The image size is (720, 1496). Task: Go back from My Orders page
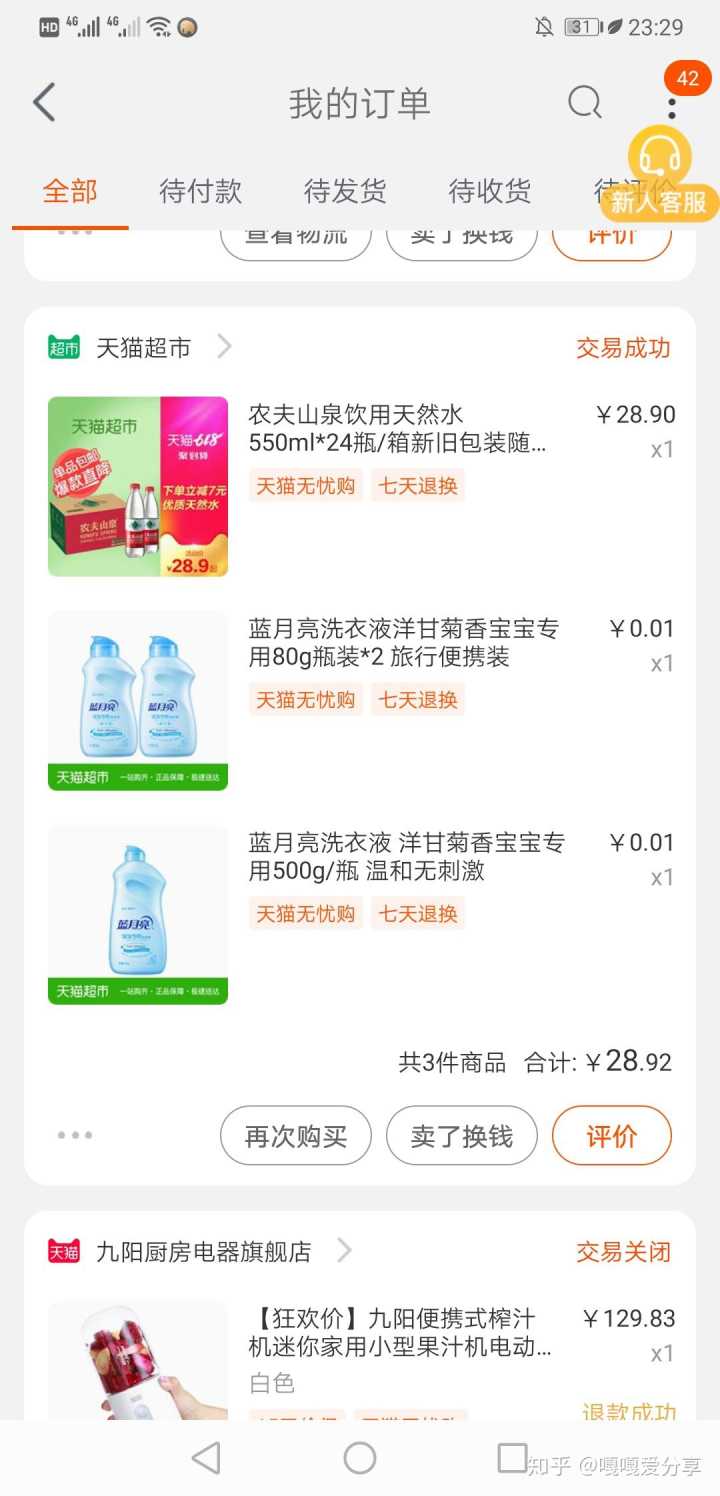click(x=44, y=103)
